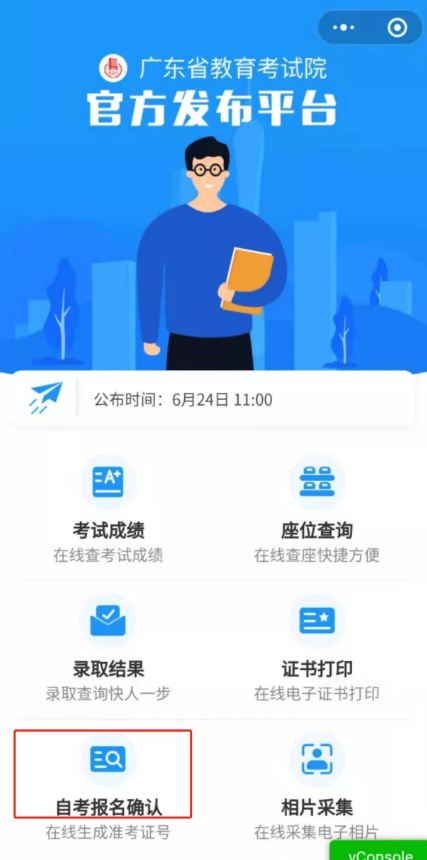Open 考试成绩 to check exam scores
This screenshot has width=427, height=860.
108,511
